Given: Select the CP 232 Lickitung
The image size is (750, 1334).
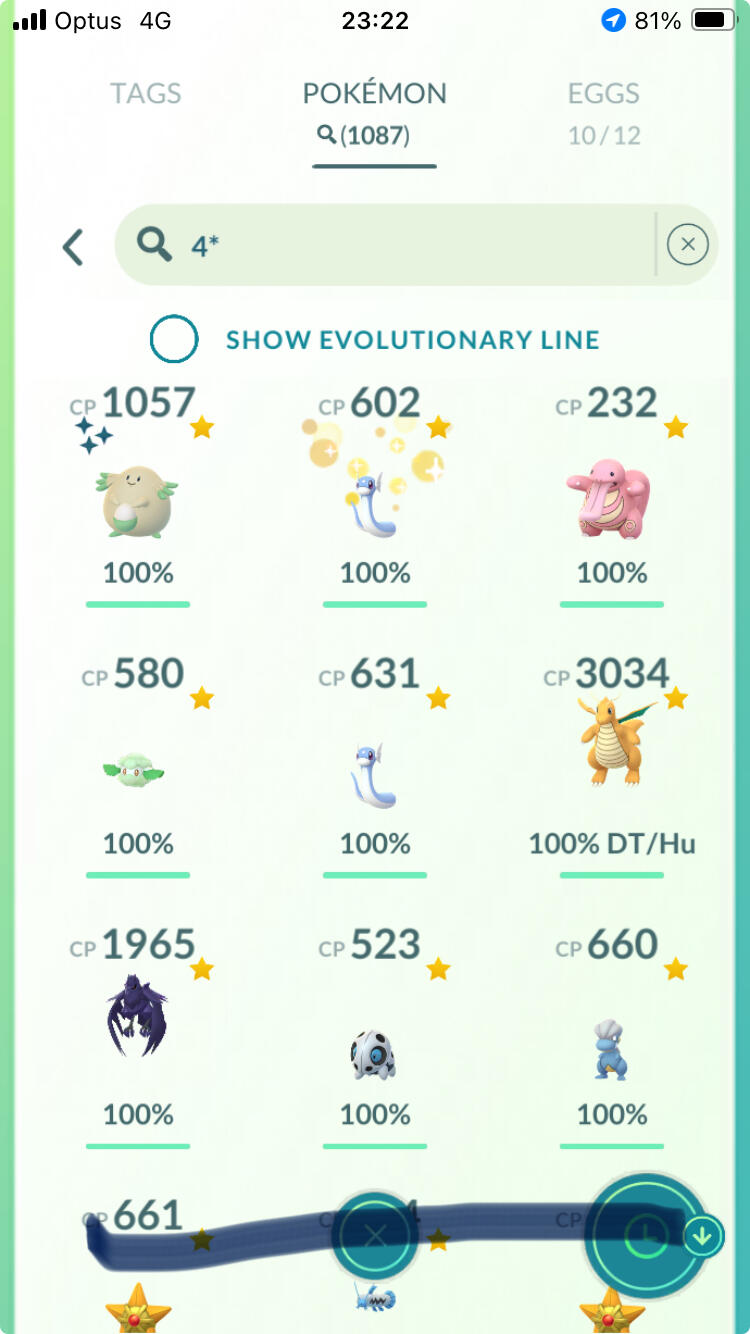Looking at the screenshot, I should click(612, 495).
